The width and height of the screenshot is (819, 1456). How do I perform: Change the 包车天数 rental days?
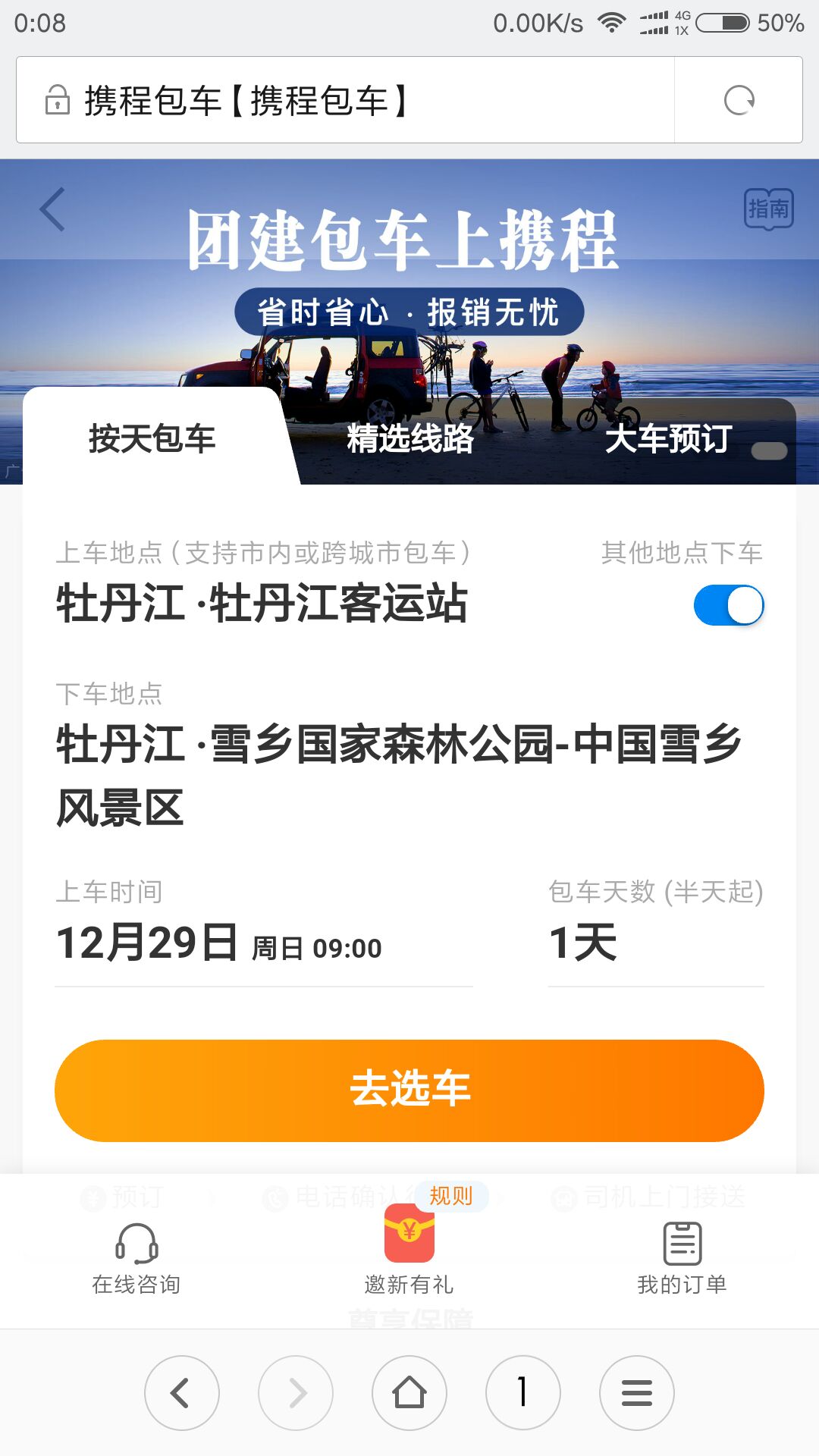point(655,943)
